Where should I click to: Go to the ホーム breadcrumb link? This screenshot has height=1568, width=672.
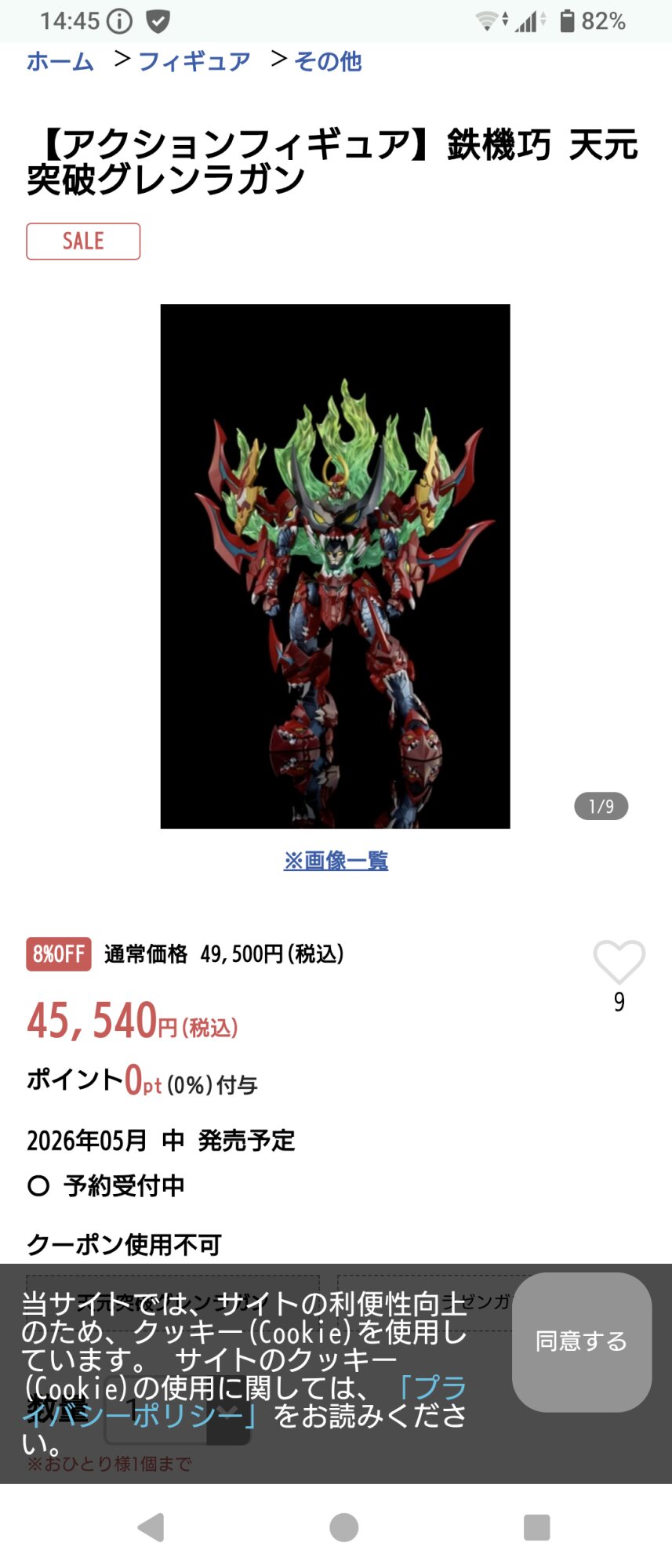[x=60, y=61]
